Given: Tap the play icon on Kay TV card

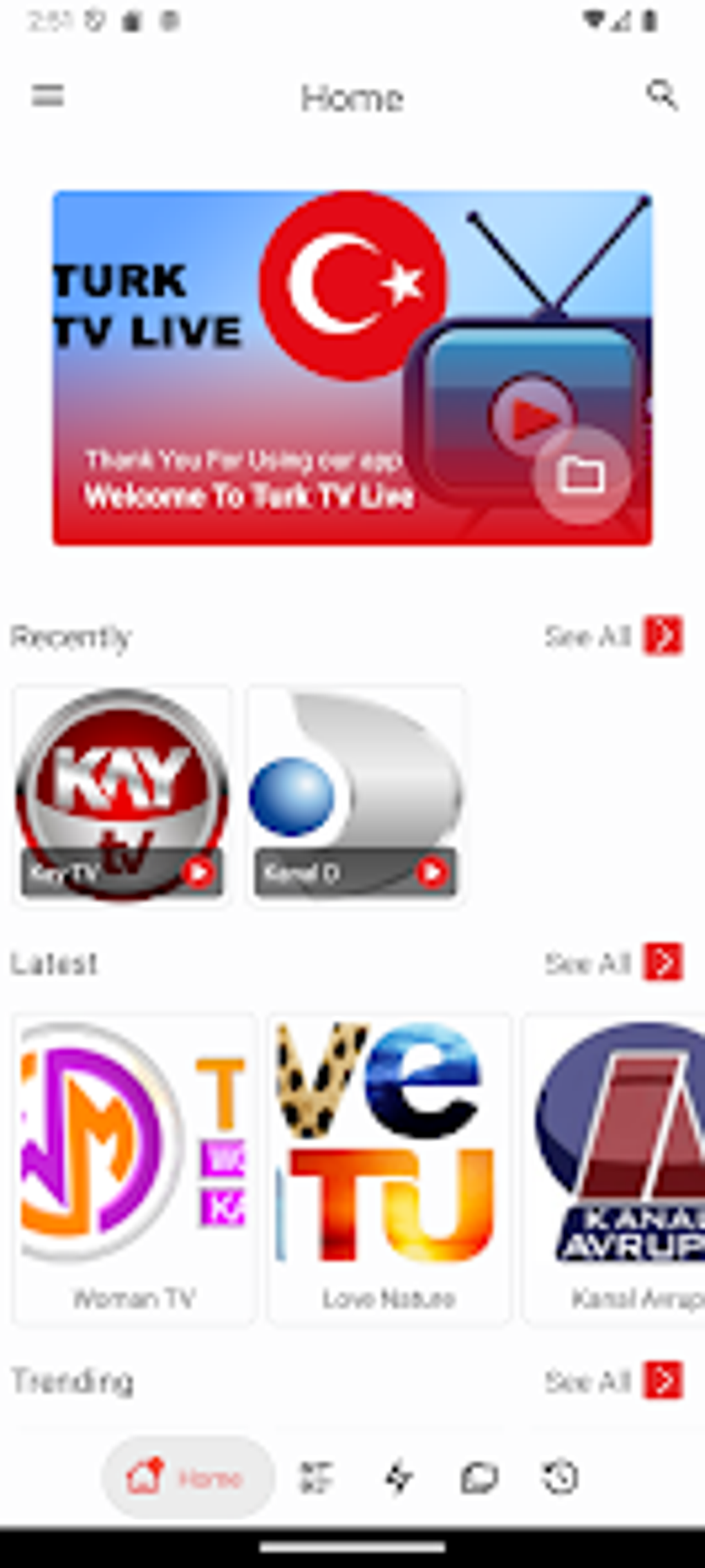Looking at the screenshot, I should (x=199, y=872).
